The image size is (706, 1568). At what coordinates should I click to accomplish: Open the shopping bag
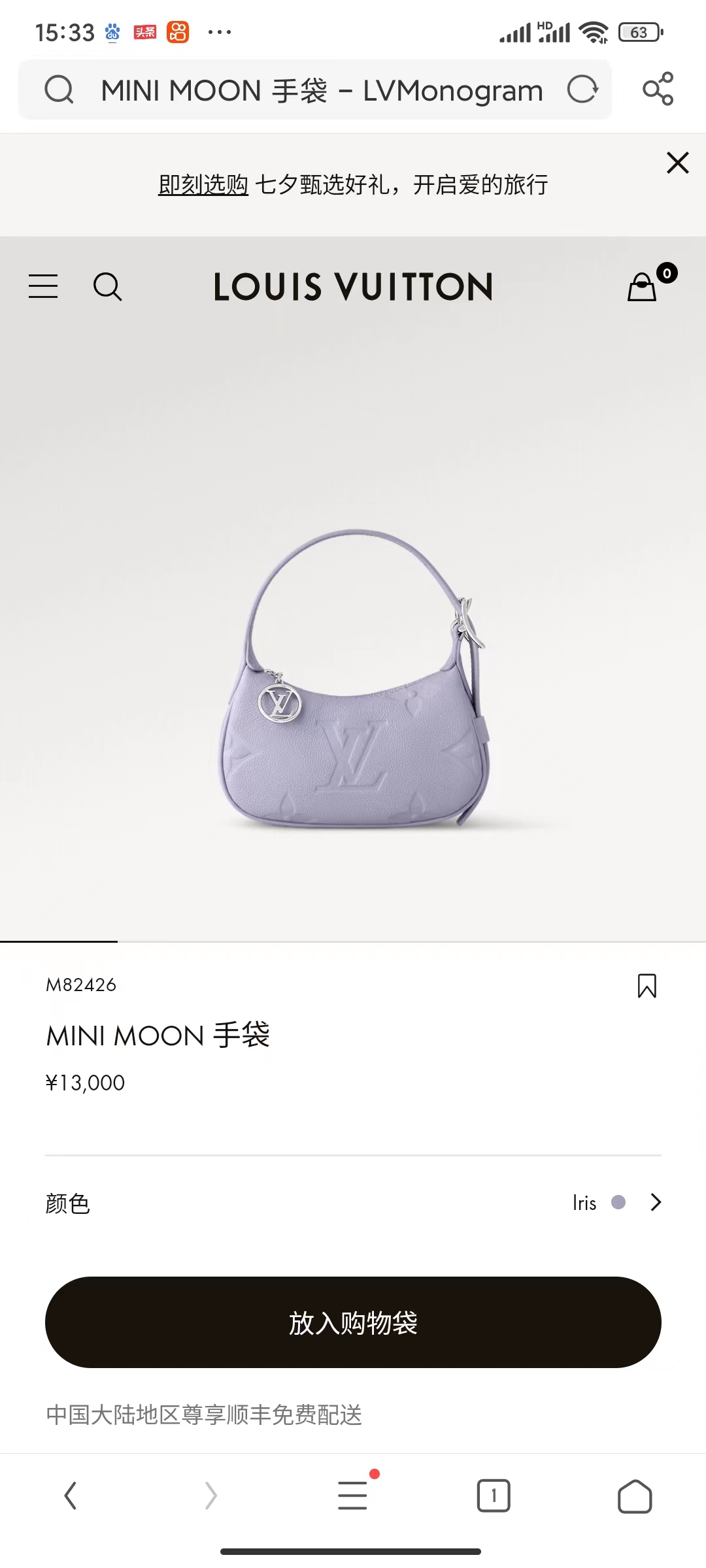(643, 287)
